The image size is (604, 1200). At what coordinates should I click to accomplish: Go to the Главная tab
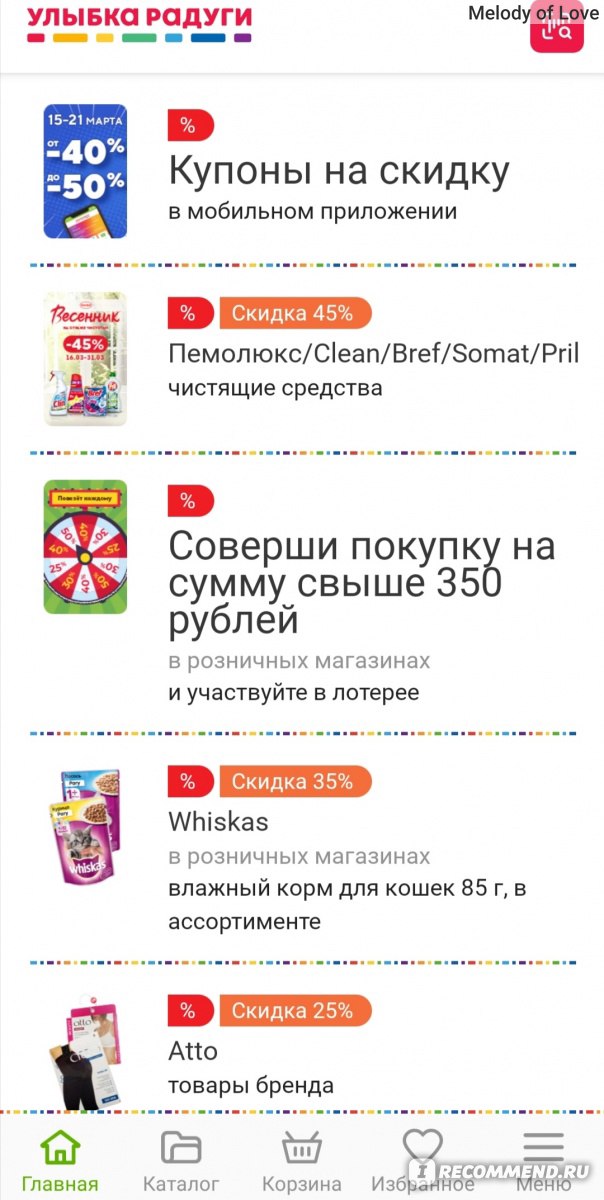tap(60, 1160)
